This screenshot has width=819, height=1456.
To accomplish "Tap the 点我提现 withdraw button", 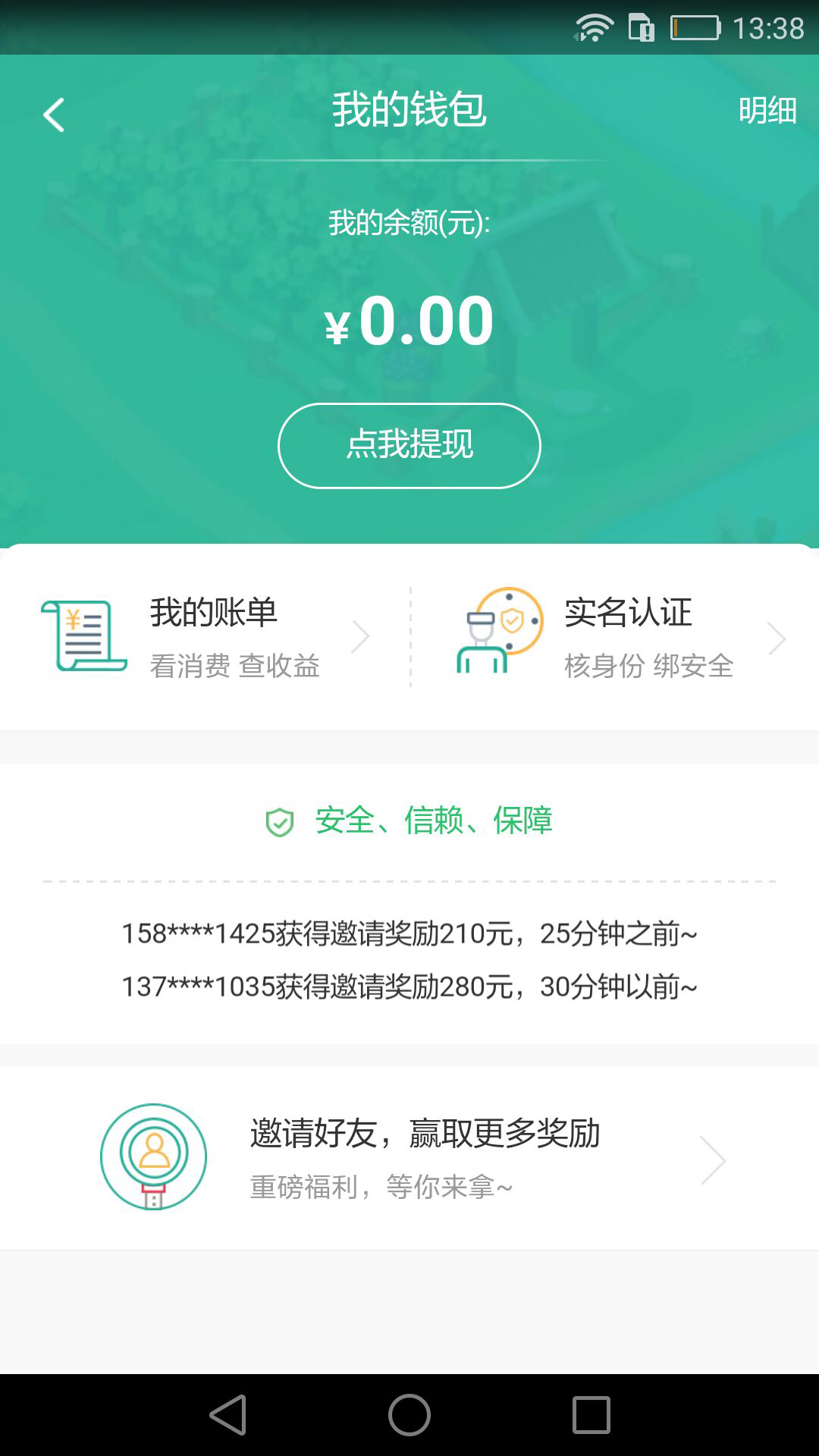I will 409,445.
